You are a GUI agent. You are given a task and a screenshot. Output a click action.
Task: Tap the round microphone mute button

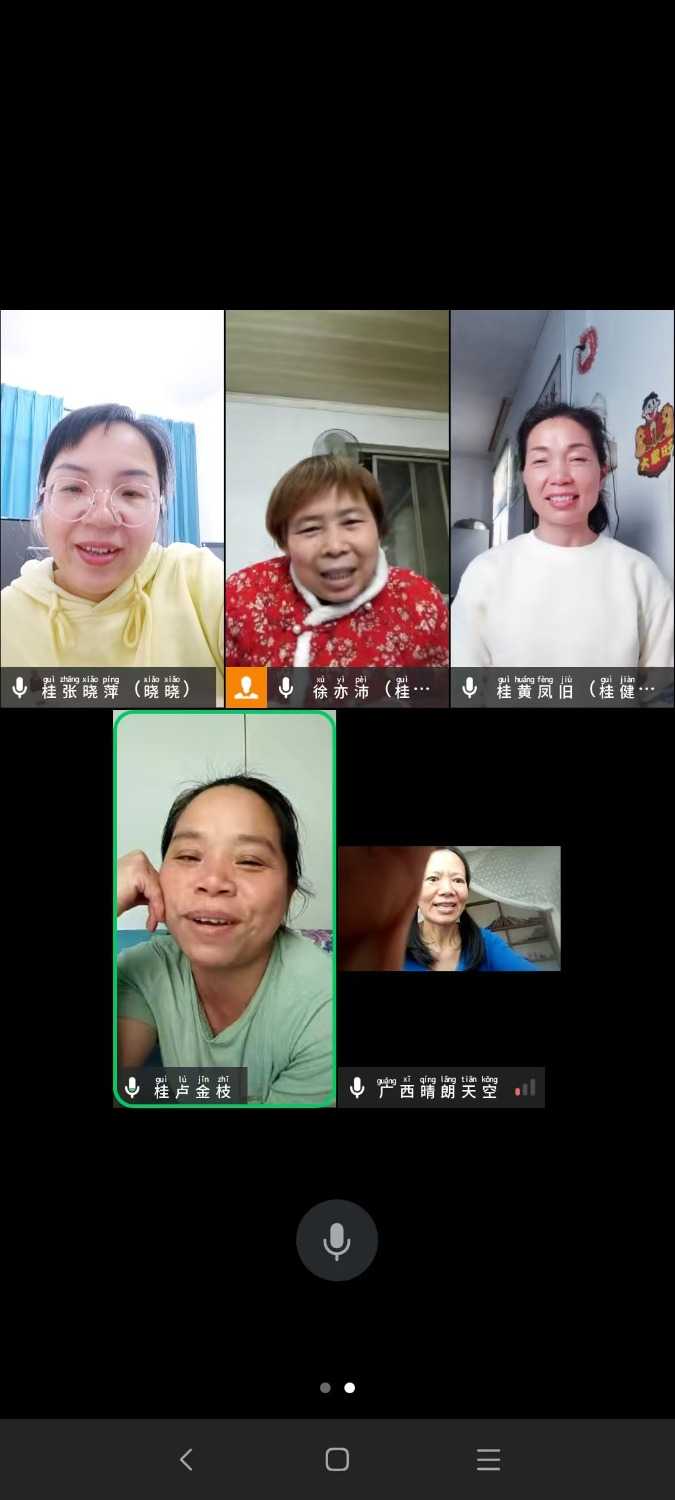click(x=337, y=1240)
